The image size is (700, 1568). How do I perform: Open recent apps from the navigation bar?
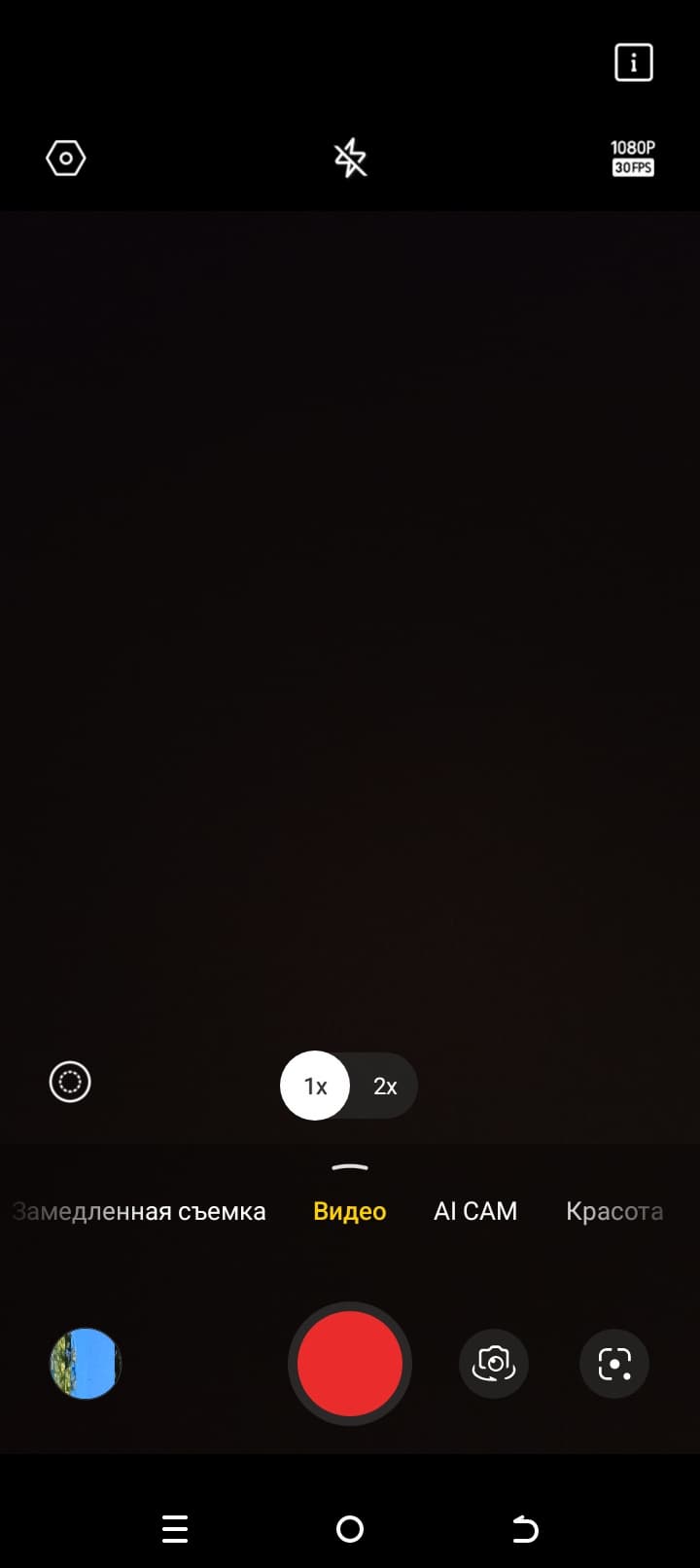[x=175, y=1529]
